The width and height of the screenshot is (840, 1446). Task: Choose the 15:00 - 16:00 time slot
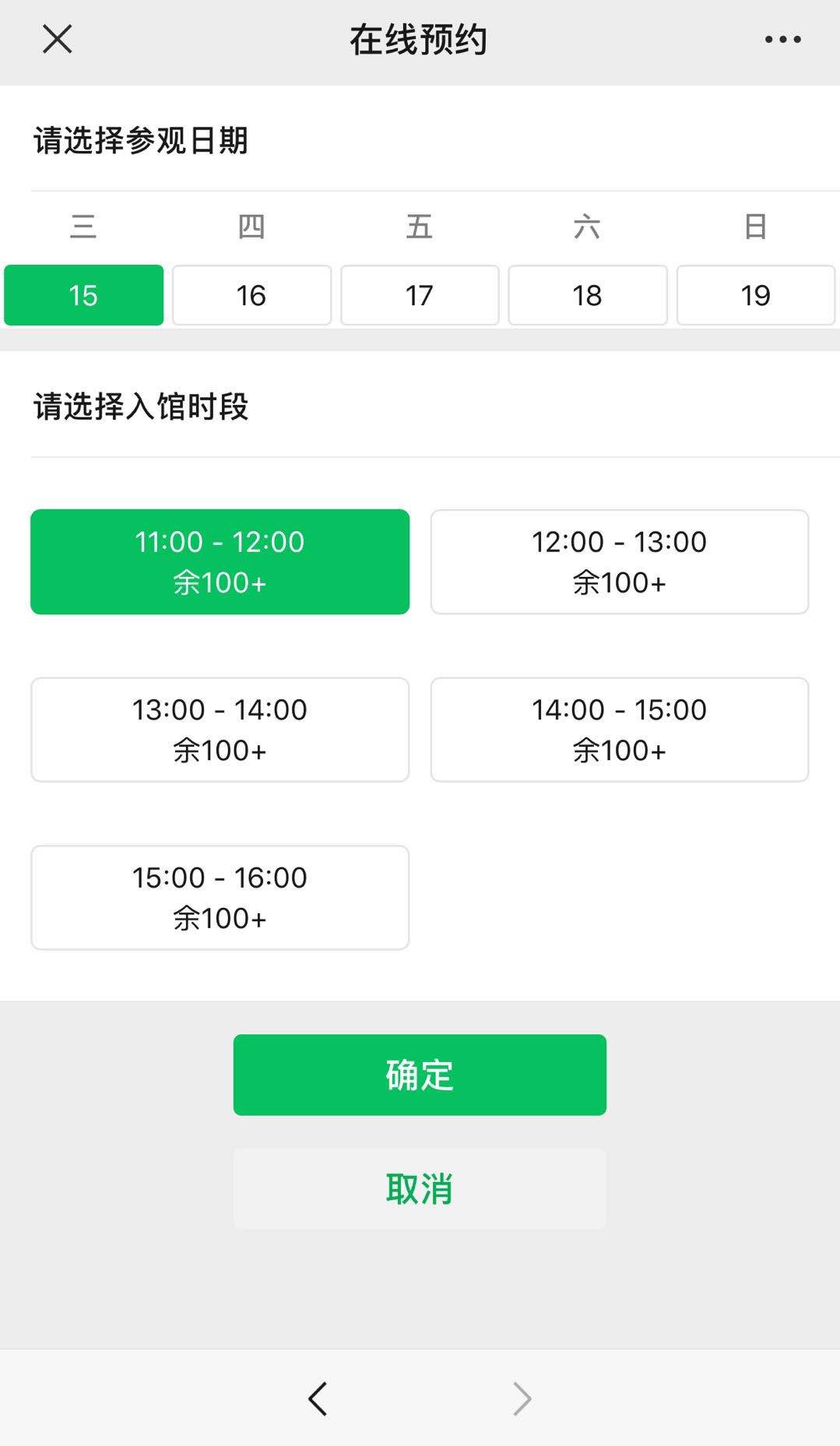220,897
